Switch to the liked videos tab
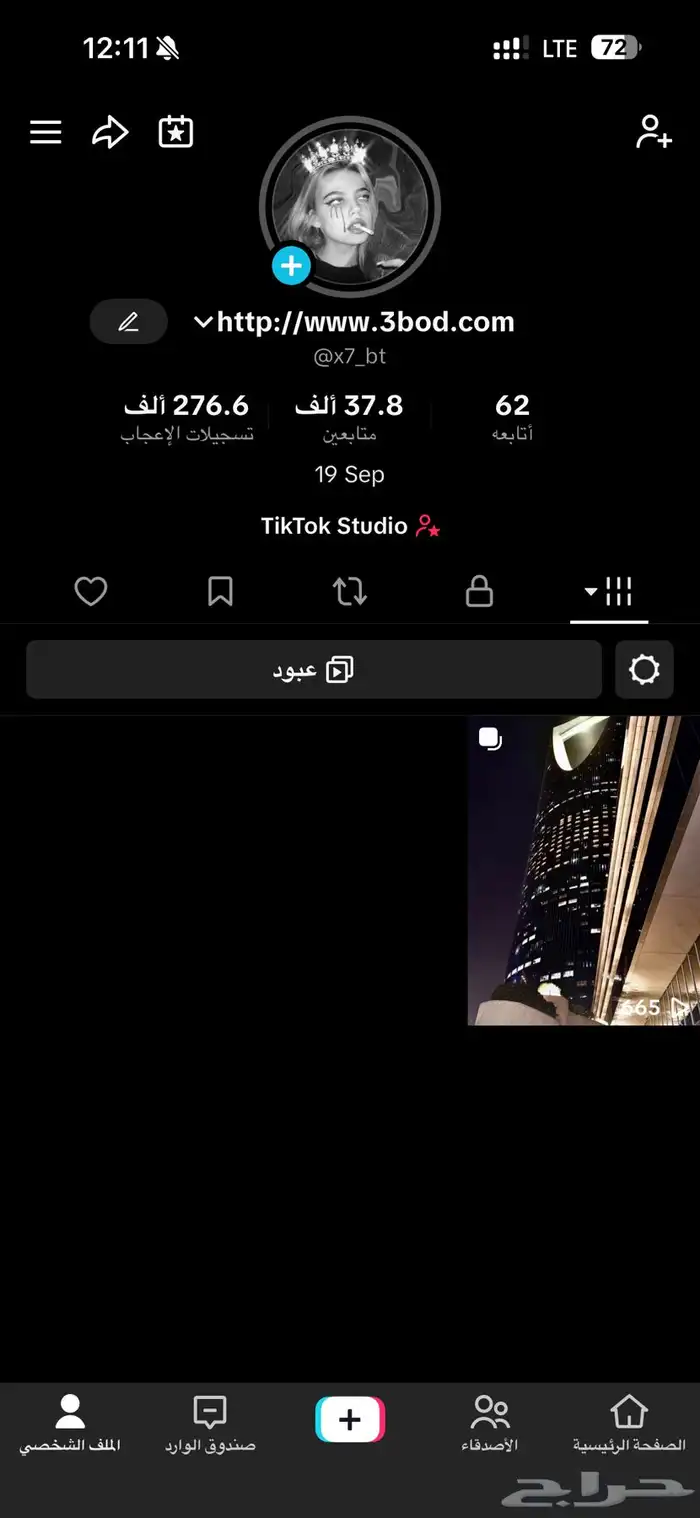The width and height of the screenshot is (700, 1518). click(91, 592)
